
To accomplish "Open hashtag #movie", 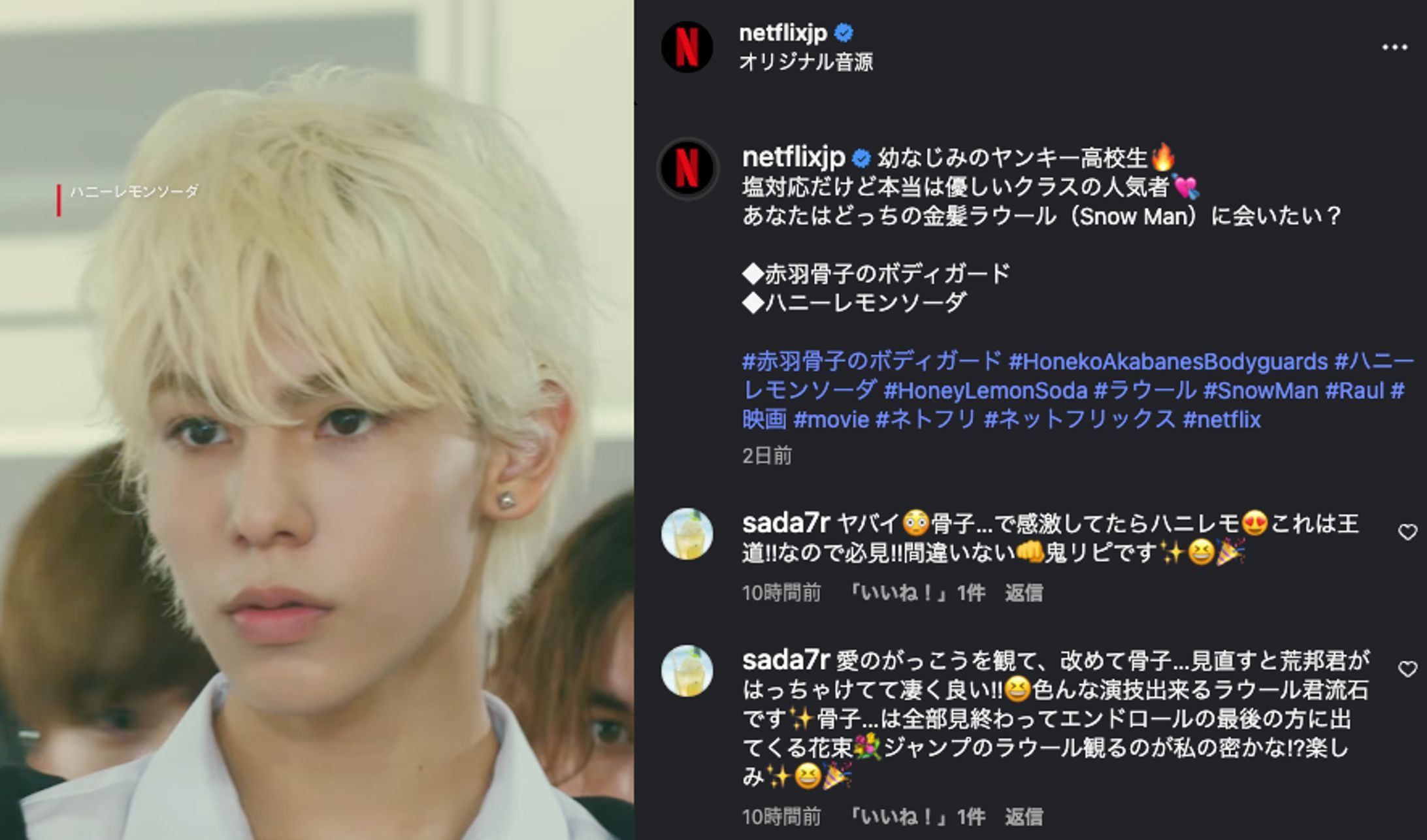I will pyautogui.click(x=830, y=419).
